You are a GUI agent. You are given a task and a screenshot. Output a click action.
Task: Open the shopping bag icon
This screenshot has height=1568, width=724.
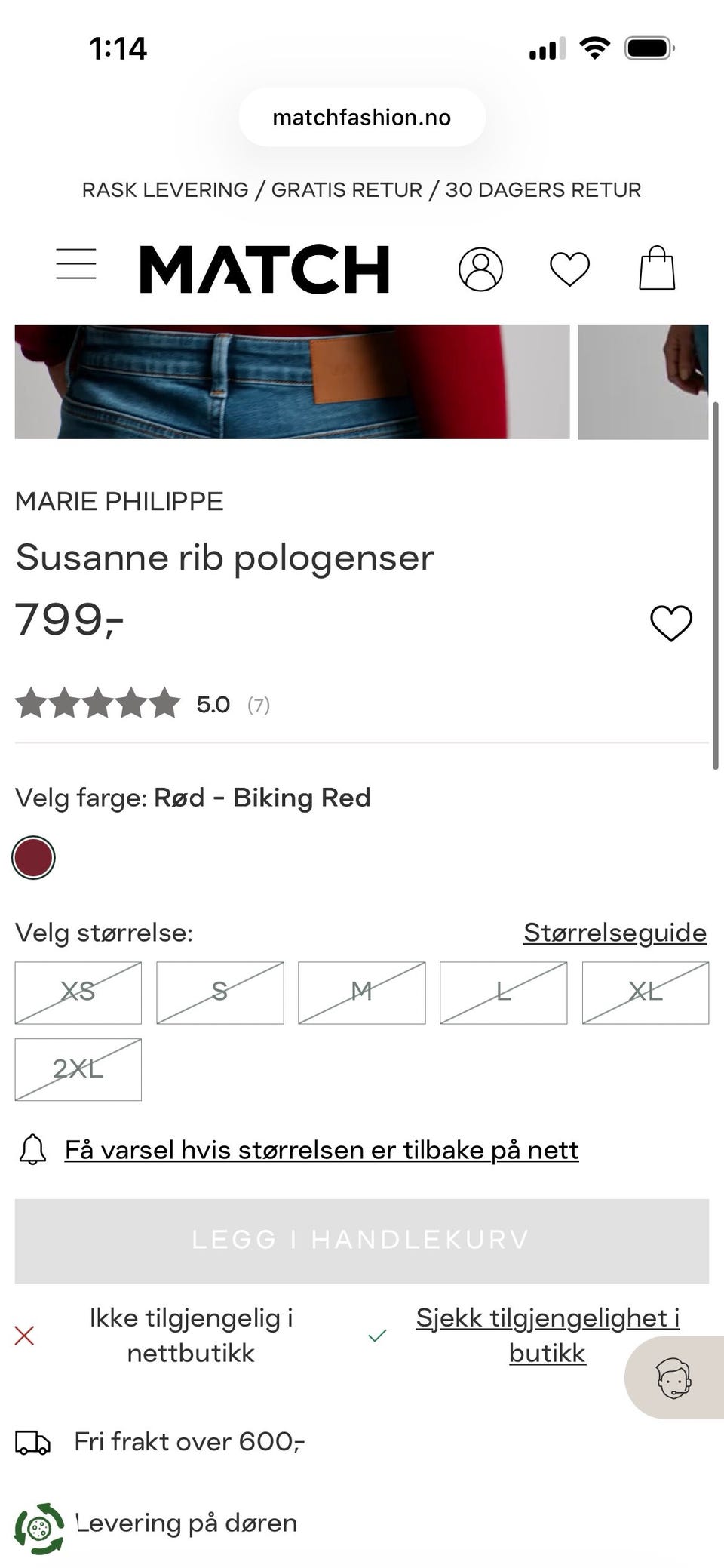656,268
